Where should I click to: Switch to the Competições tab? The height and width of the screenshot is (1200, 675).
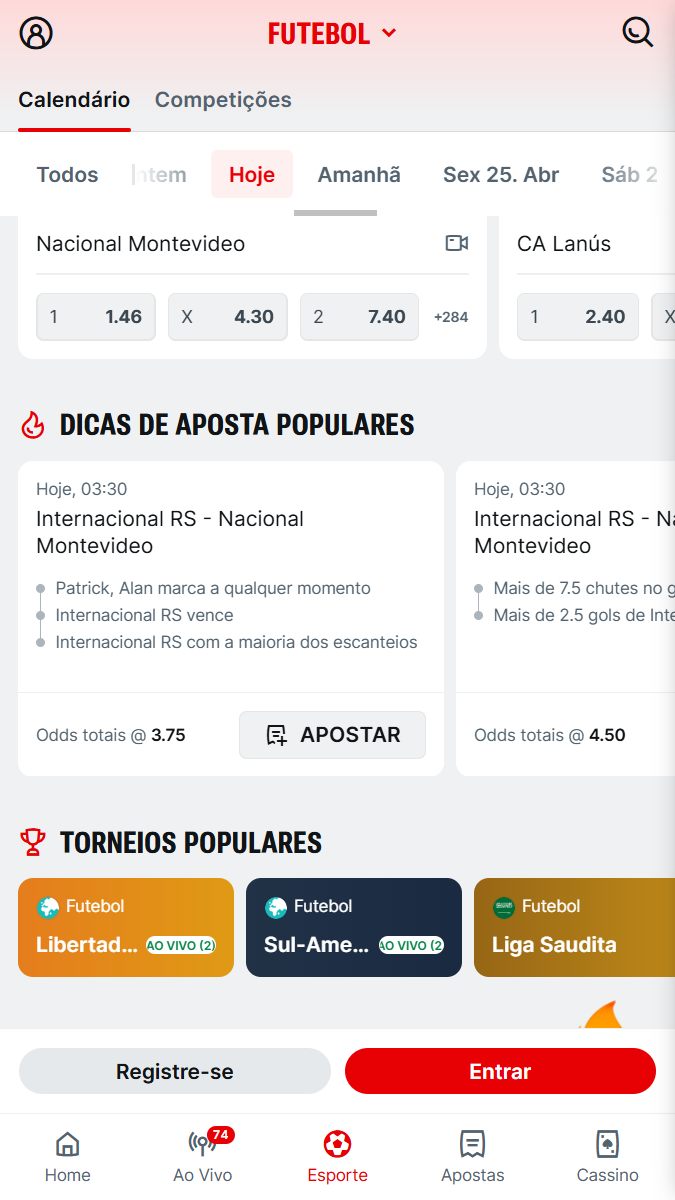[223, 99]
